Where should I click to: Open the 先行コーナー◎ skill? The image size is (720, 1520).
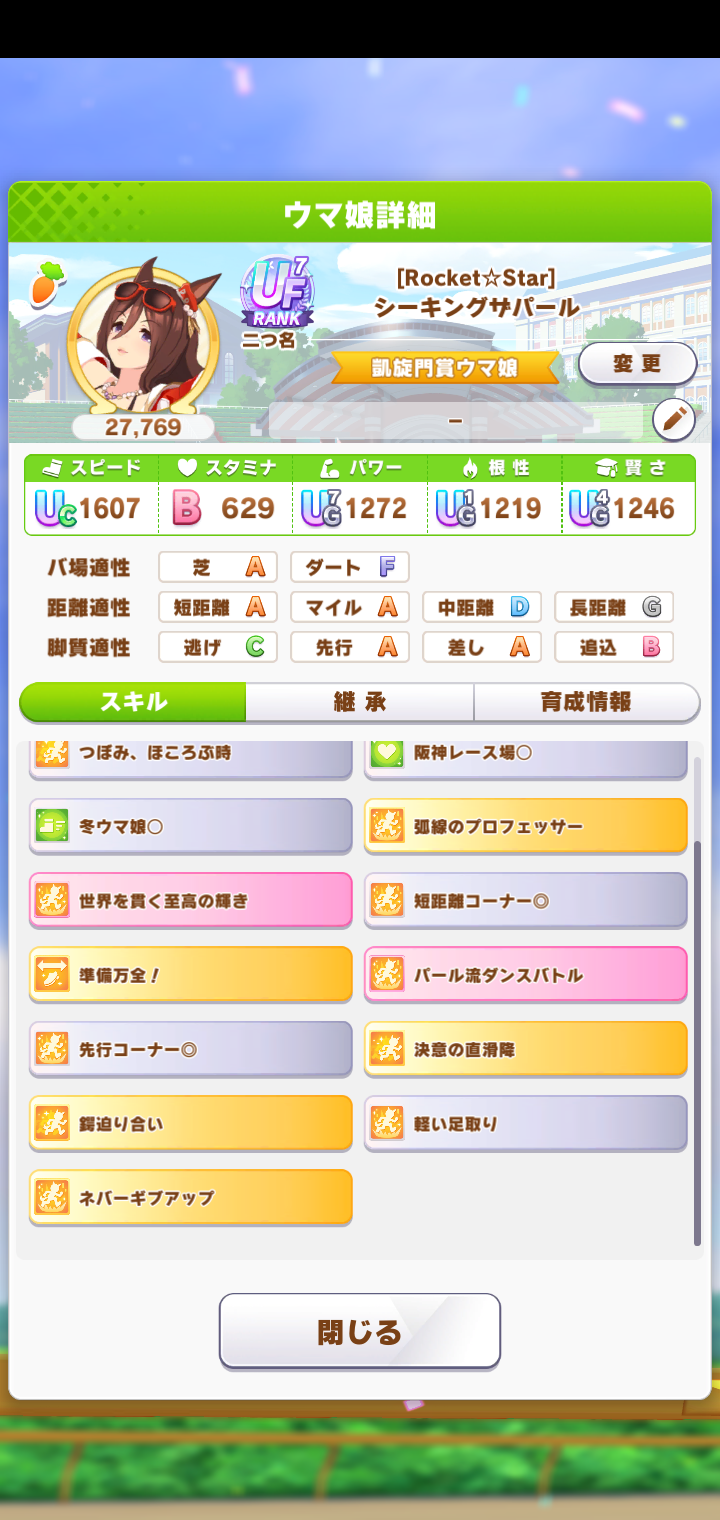[191, 1049]
